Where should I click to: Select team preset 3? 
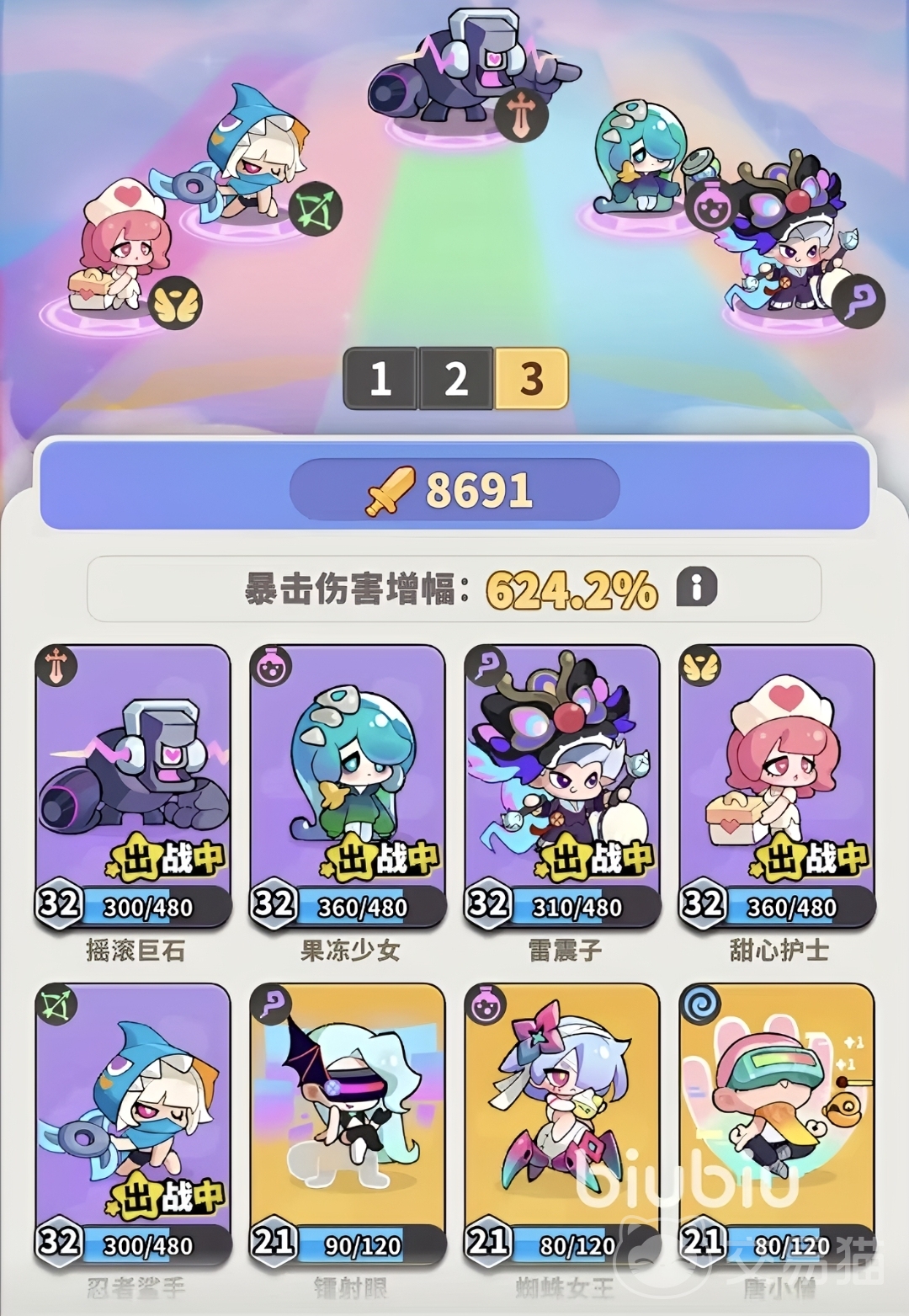[x=531, y=379]
